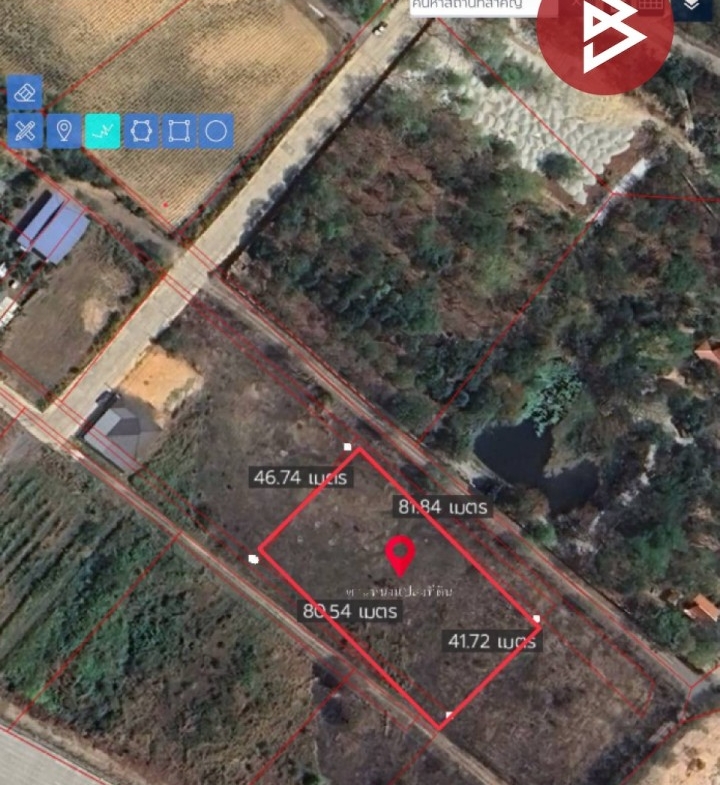This screenshot has height=785, width=720.
Task: Tap the red pin on the plot
Action: (x=401, y=553)
